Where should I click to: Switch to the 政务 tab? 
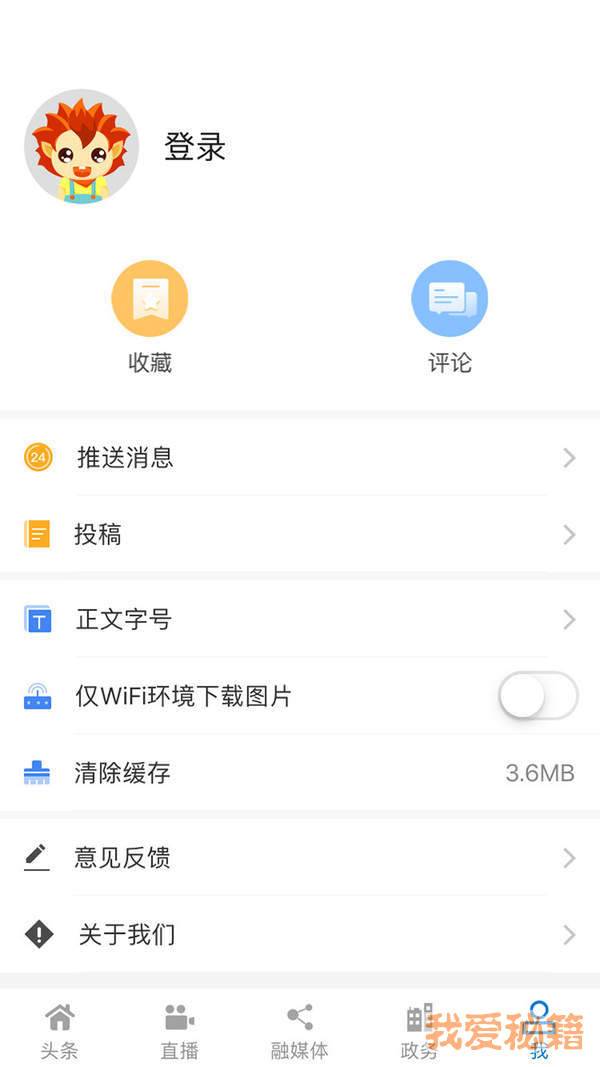click(x=419, y=1030)
